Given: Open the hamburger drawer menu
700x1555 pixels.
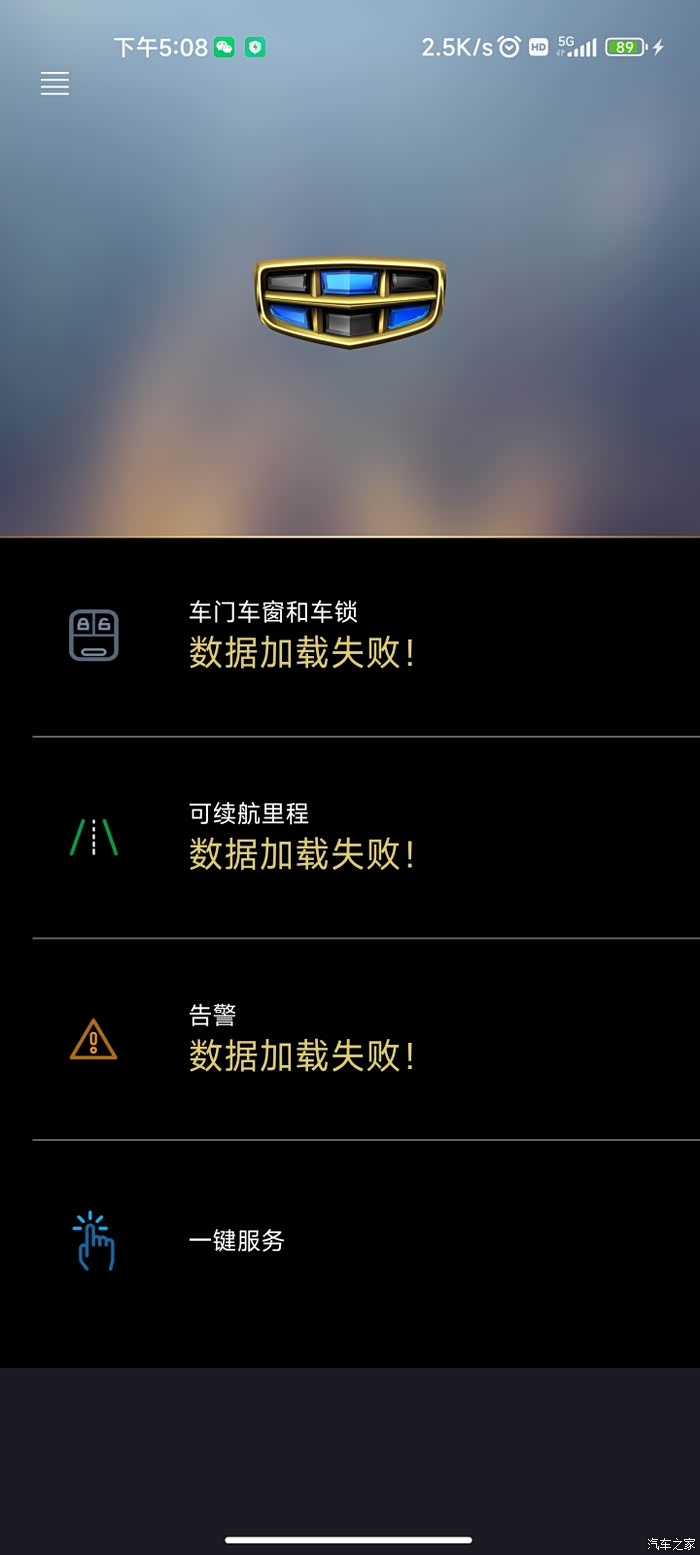Looking at the screenshot, I should click(55, 84).
